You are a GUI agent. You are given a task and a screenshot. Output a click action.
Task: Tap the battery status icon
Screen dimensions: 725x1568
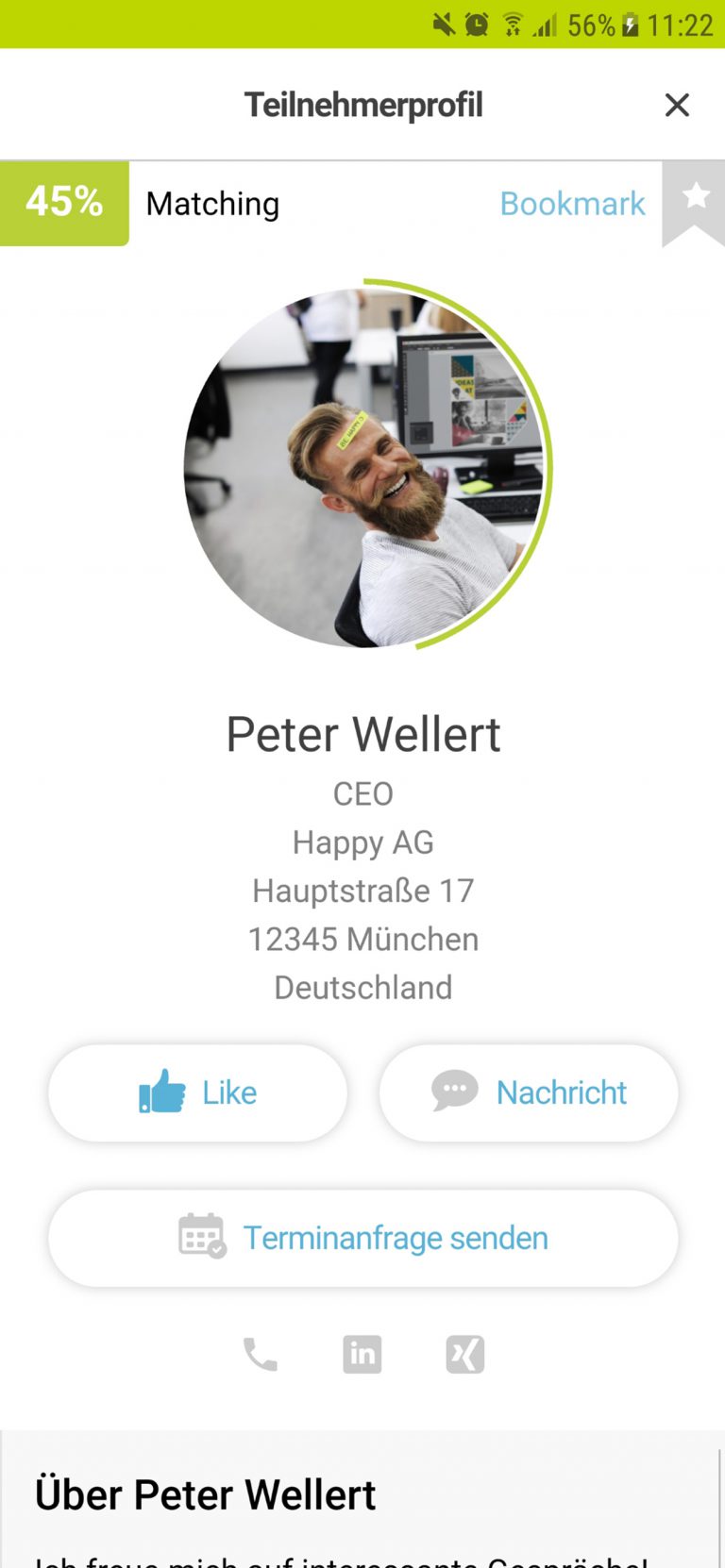click(x=631, y=25)
